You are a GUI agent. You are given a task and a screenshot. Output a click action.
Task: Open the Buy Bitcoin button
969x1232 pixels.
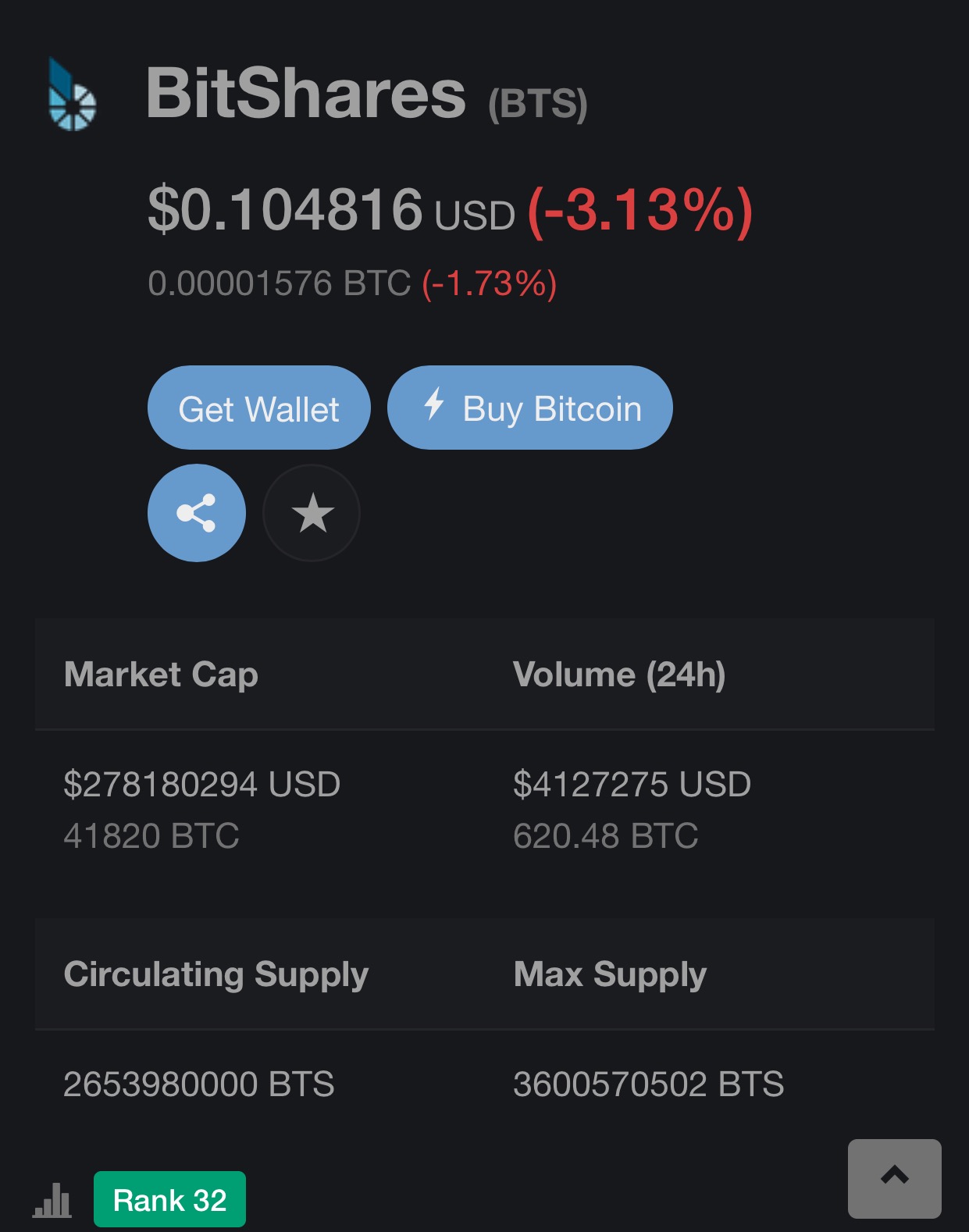click(529, 408)
